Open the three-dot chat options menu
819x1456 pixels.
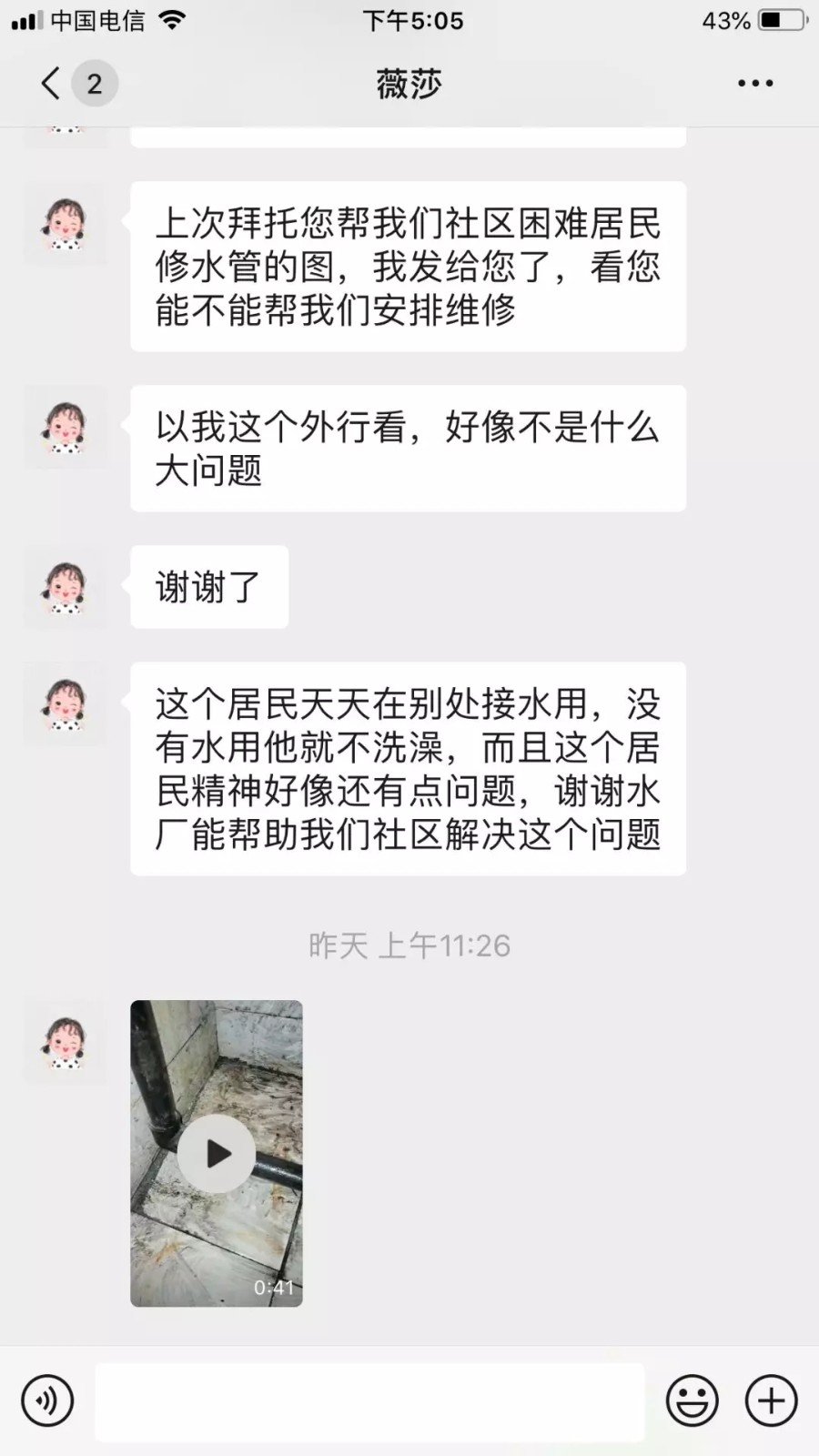click(754, 84)
